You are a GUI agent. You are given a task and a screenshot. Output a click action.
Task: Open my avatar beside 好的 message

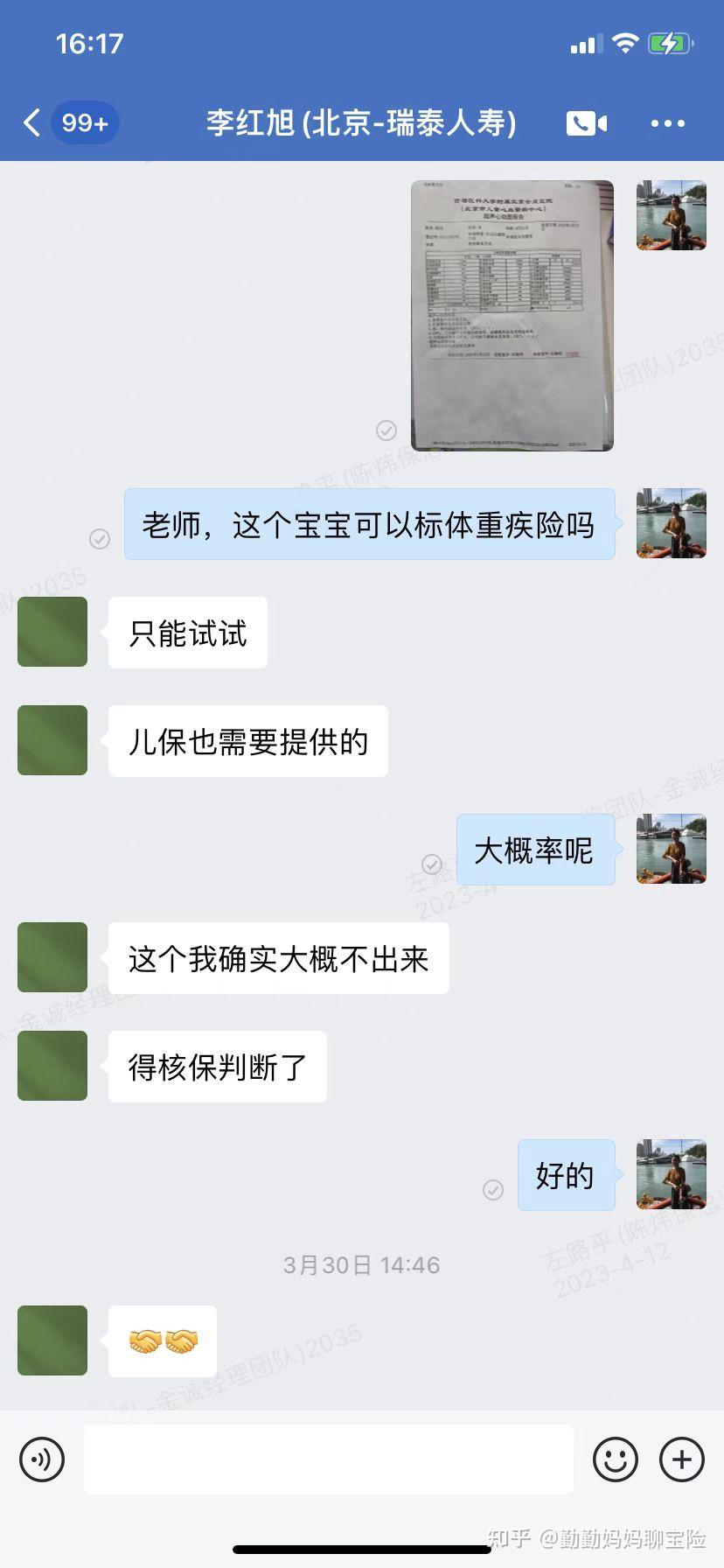point(671,1174)
